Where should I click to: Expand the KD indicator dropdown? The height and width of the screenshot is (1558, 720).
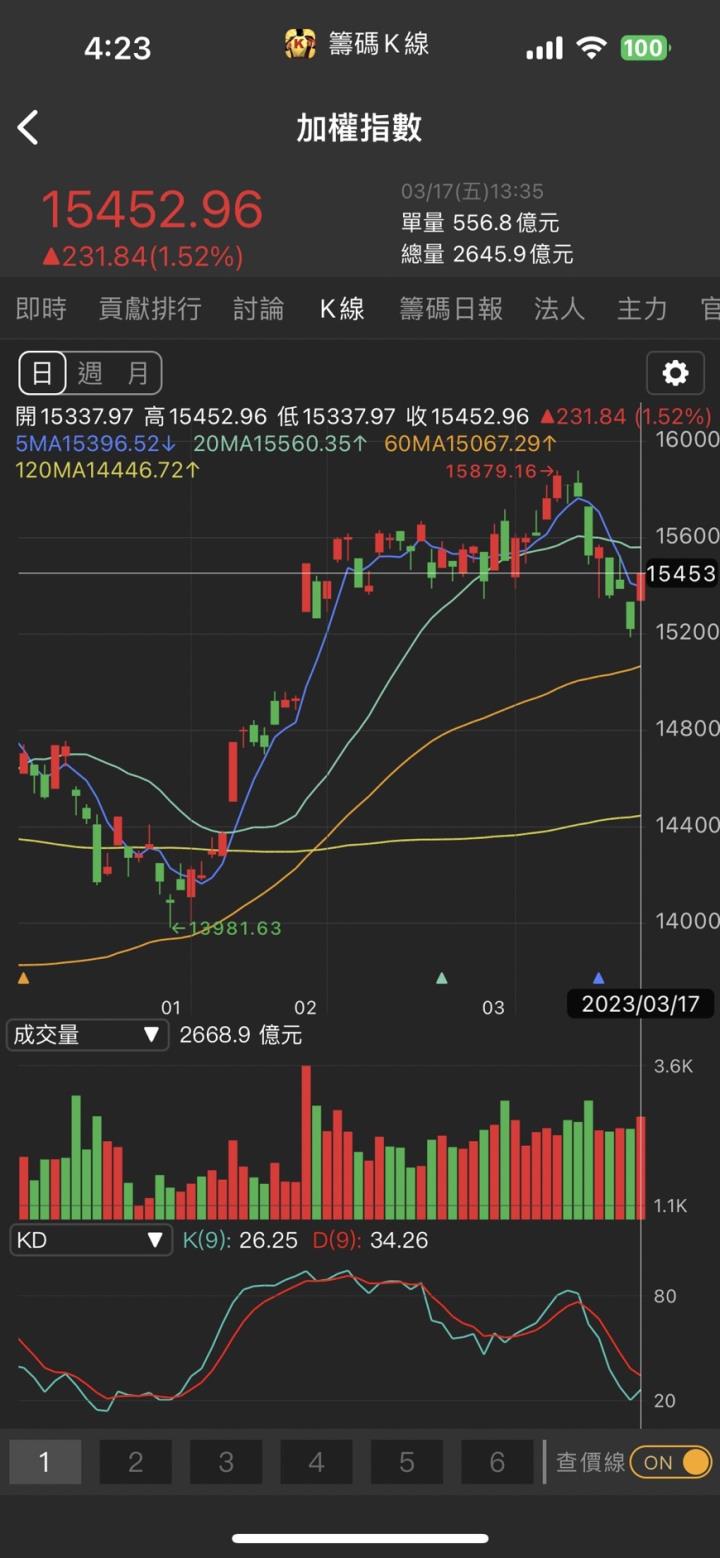click(x=90, y=1241)
